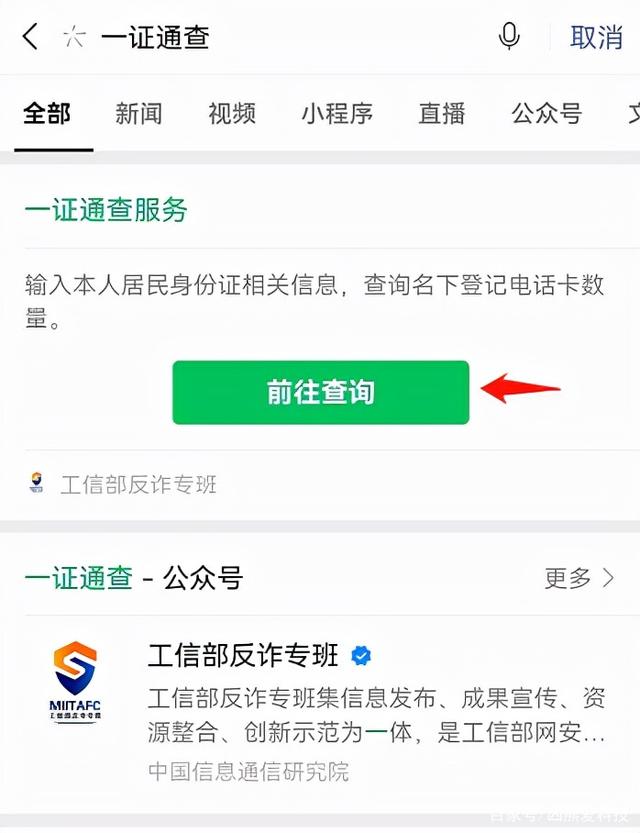Open the 公众号 tab
This screenshot has width=640, height=833.
(x=546, y=114)
